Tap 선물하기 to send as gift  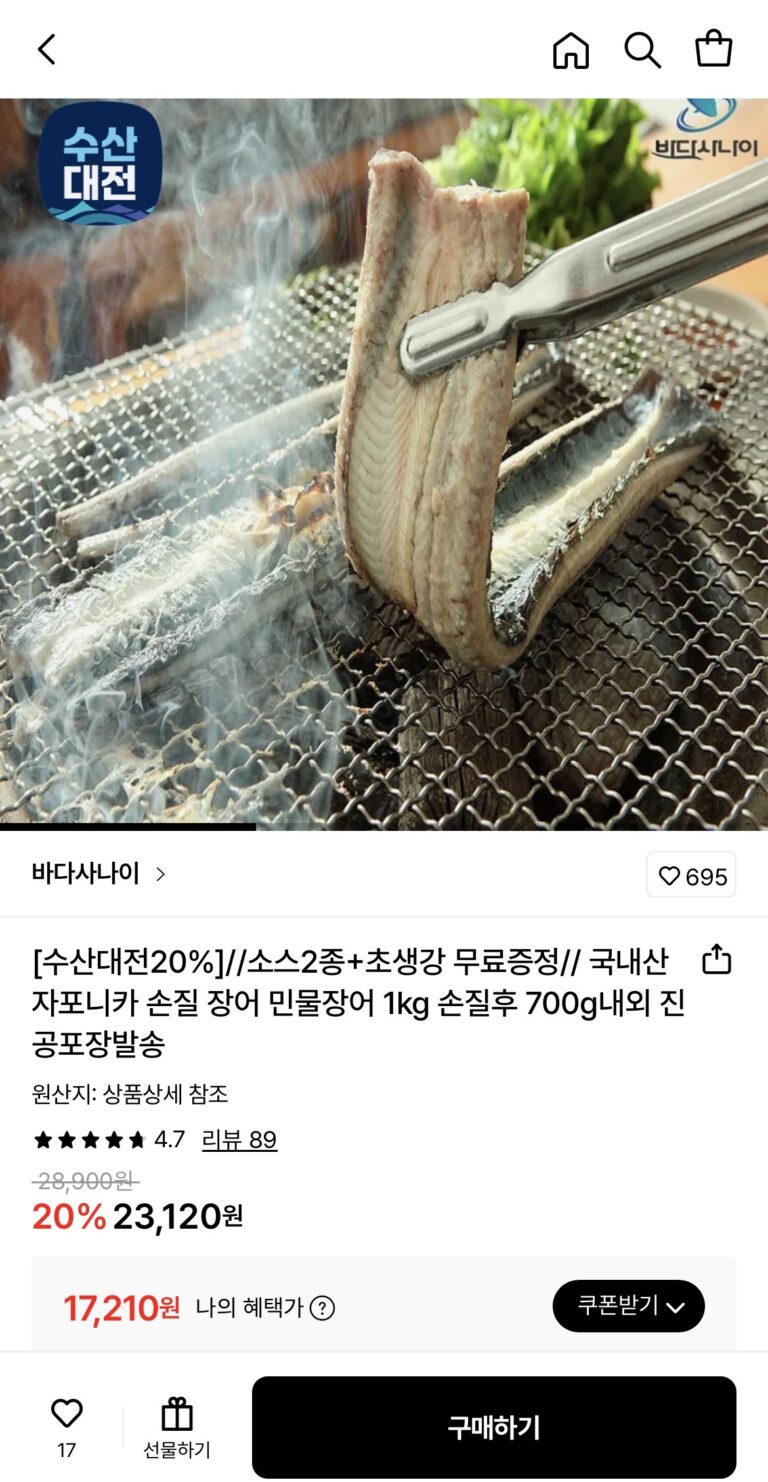tap(177, 1427)
